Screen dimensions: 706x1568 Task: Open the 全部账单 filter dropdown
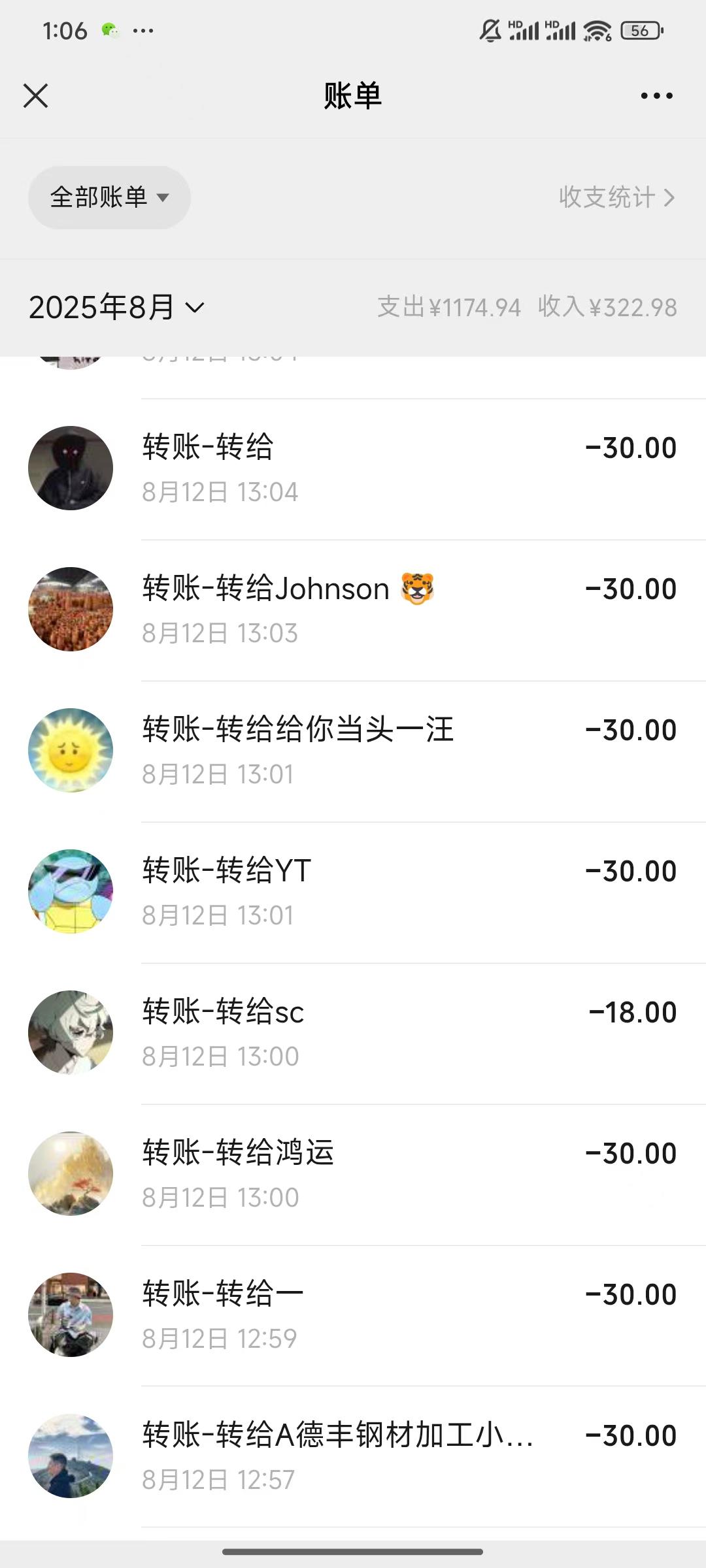[110, 197]
